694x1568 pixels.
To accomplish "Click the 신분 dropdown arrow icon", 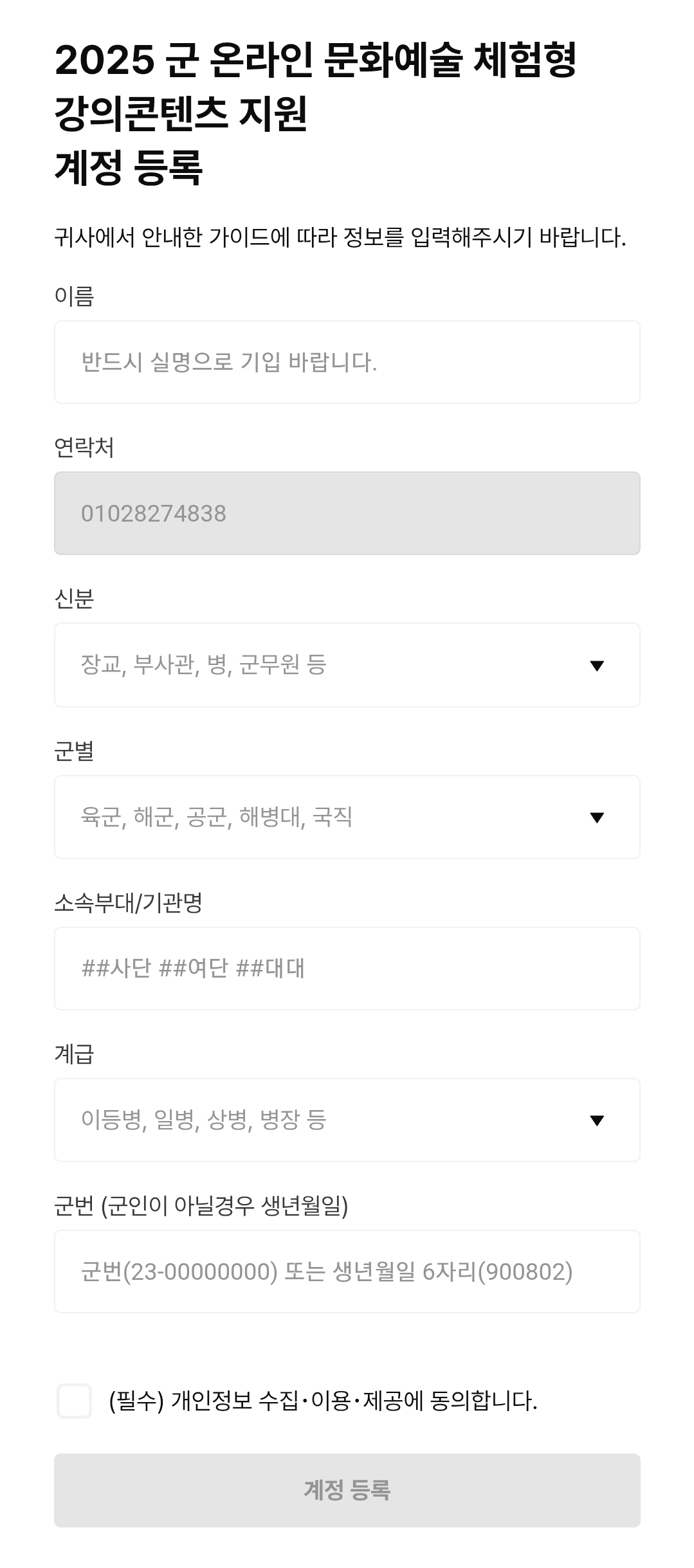I will pos(598,666).
